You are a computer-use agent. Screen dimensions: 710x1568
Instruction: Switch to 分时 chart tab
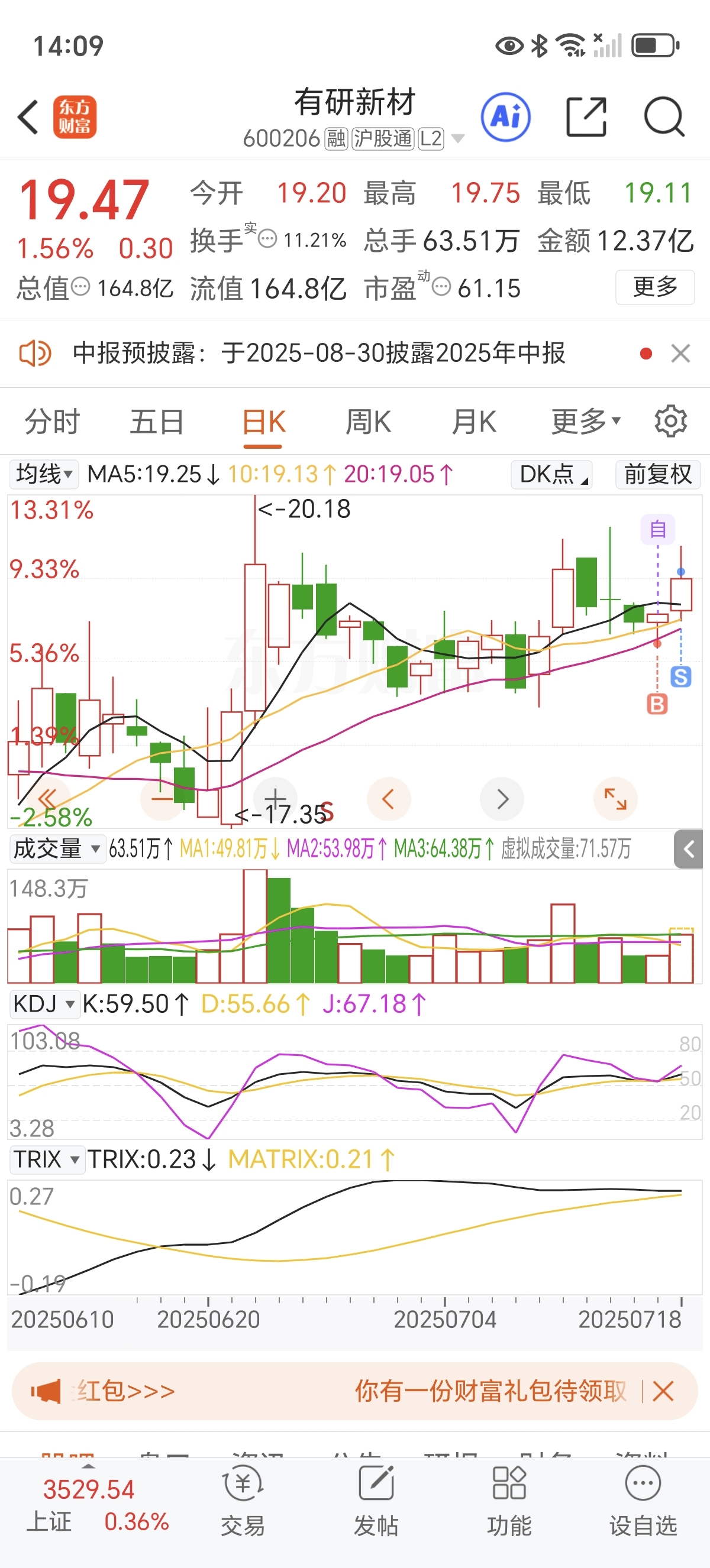pos(53,421)
